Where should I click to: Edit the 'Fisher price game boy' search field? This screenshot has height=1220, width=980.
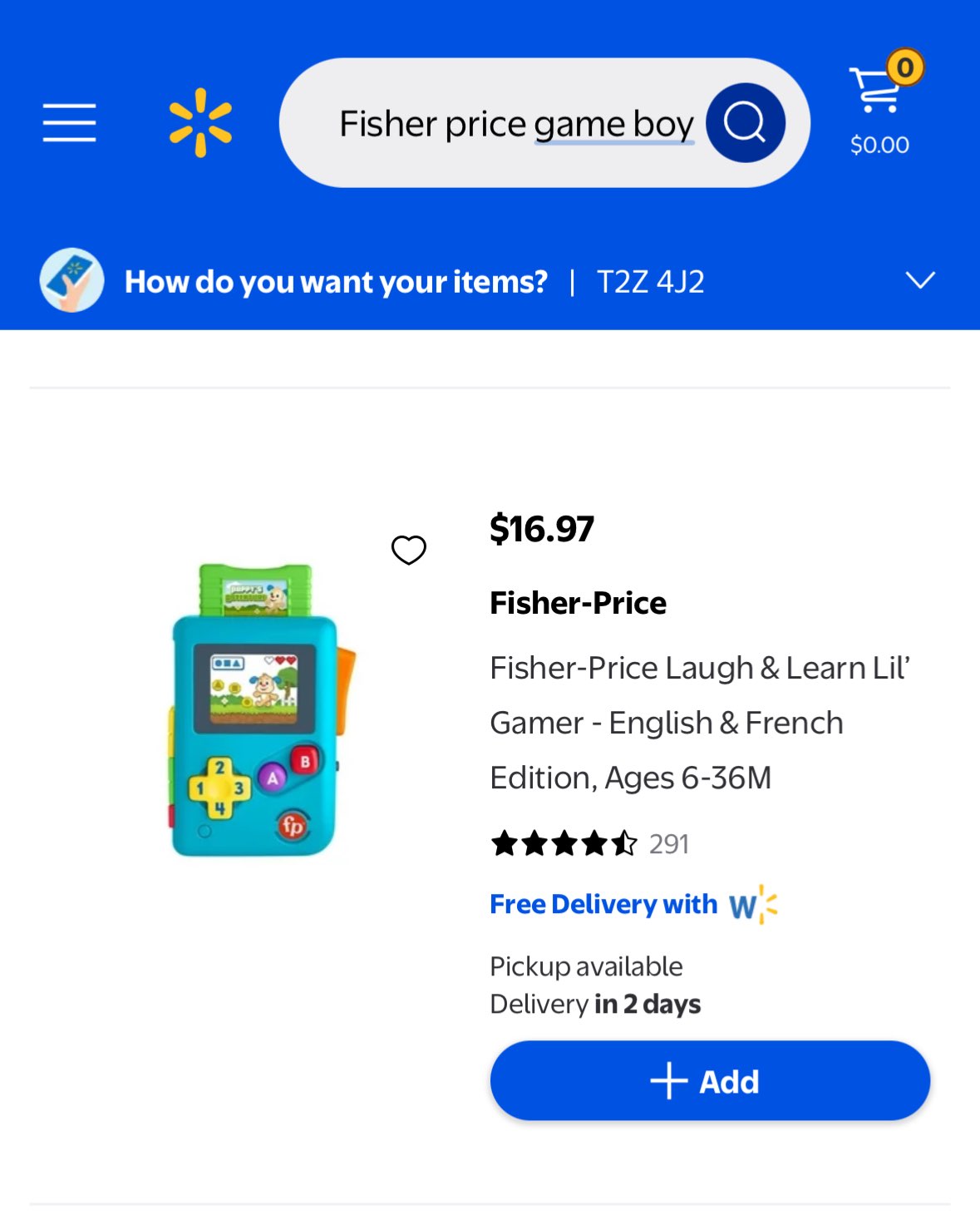(x=515, y=124)
